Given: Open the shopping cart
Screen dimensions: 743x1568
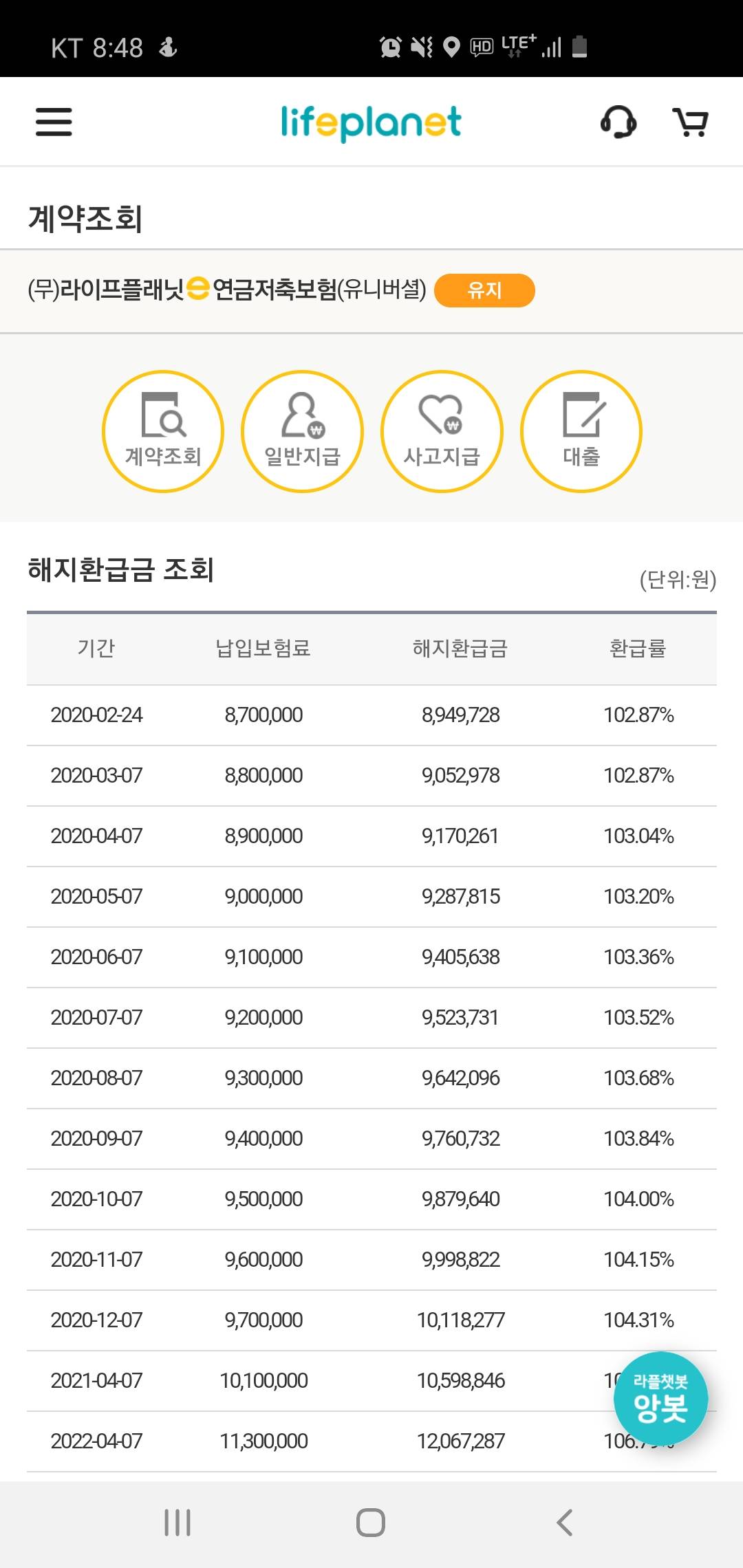Looking at the screenshot, I should (690, 122).
